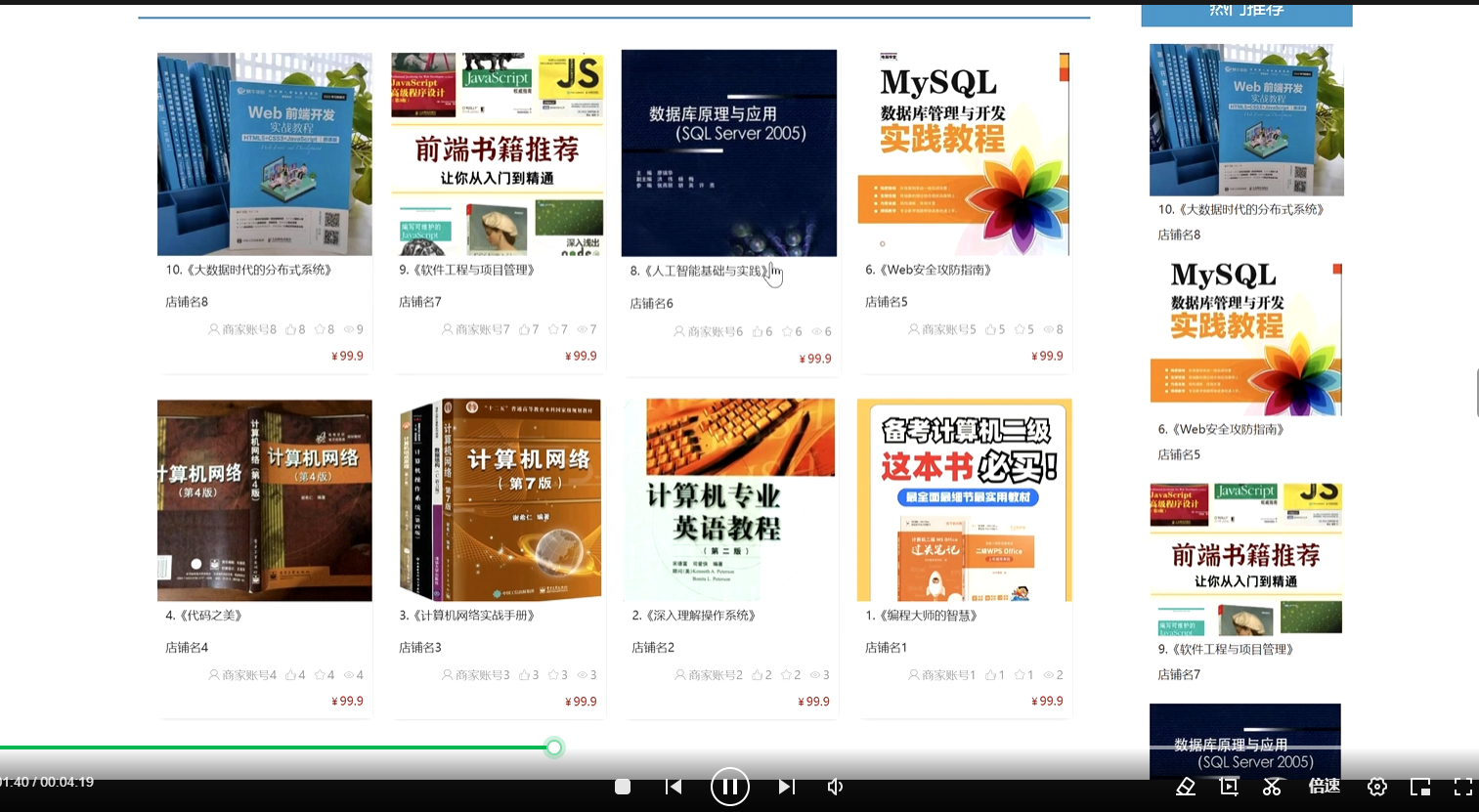Tap the green playback progress slider handle

[x=554, y=748]
